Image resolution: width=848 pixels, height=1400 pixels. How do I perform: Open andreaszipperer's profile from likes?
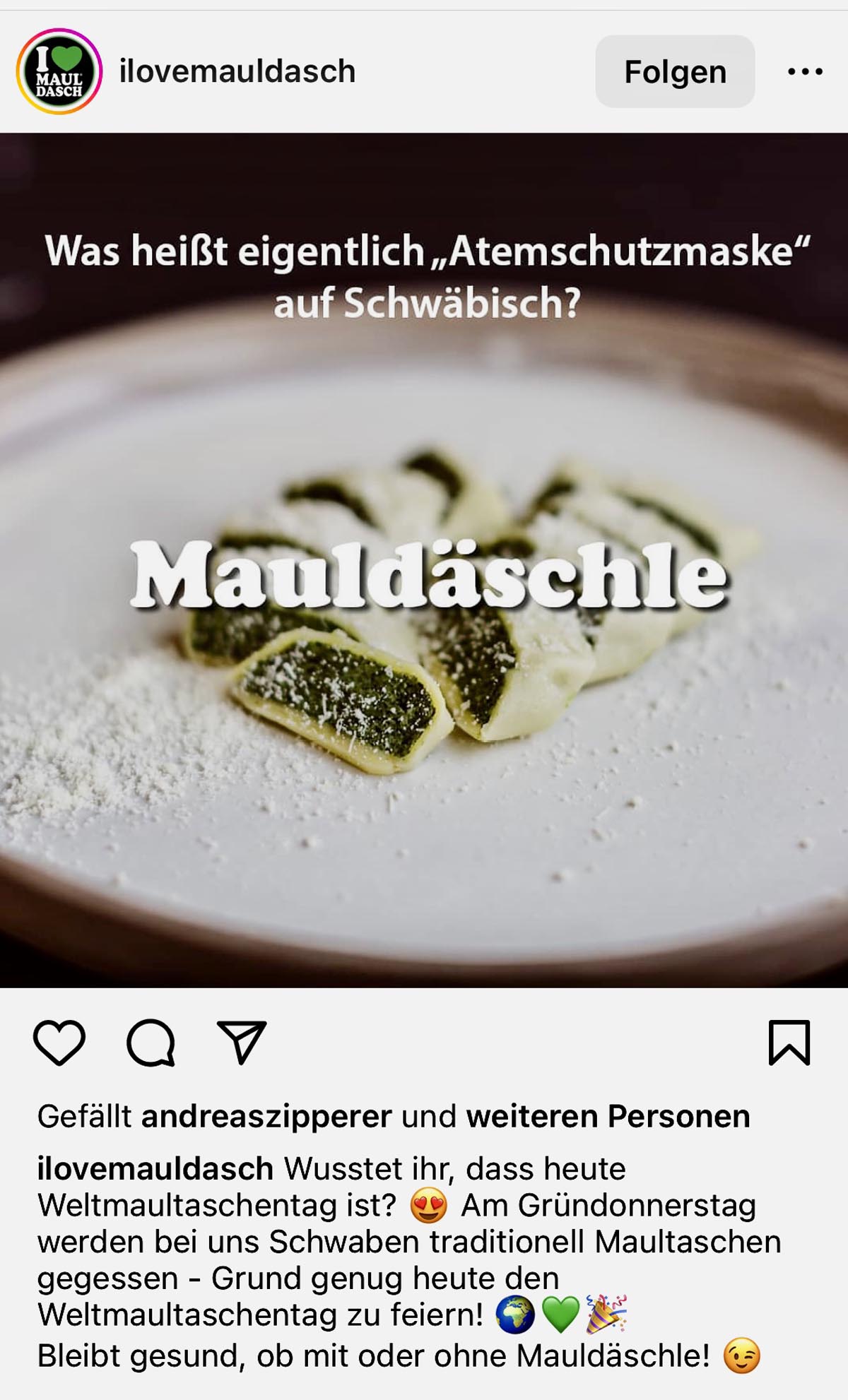coord(266,1117)
